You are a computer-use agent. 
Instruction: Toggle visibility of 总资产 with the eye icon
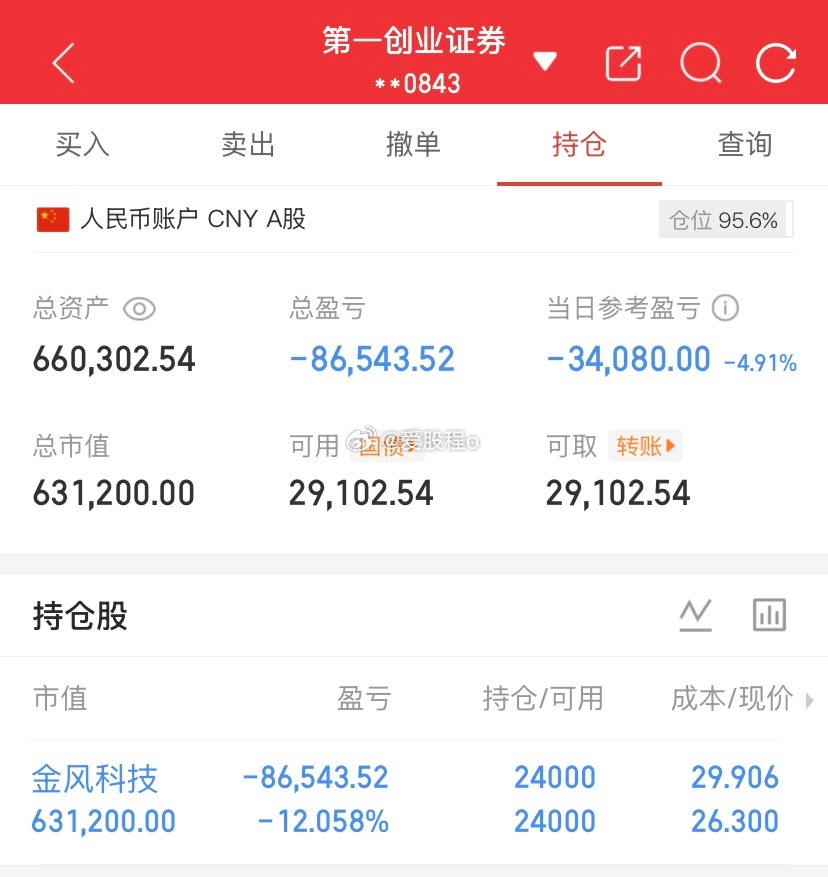tap(139, 309)
